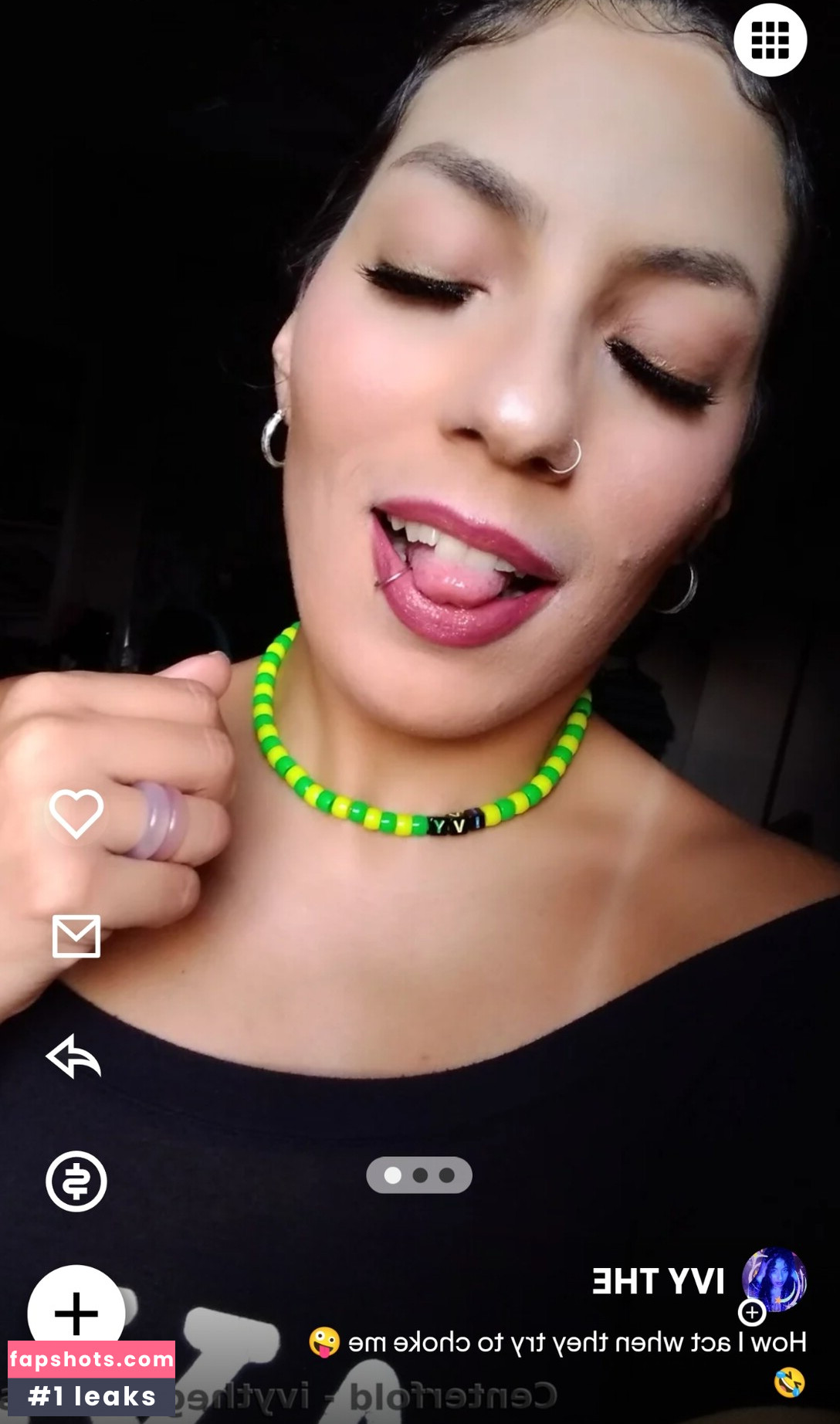Send a message via envelope icon
This screenshot has width=840, height=1424.
click(76, 936)
